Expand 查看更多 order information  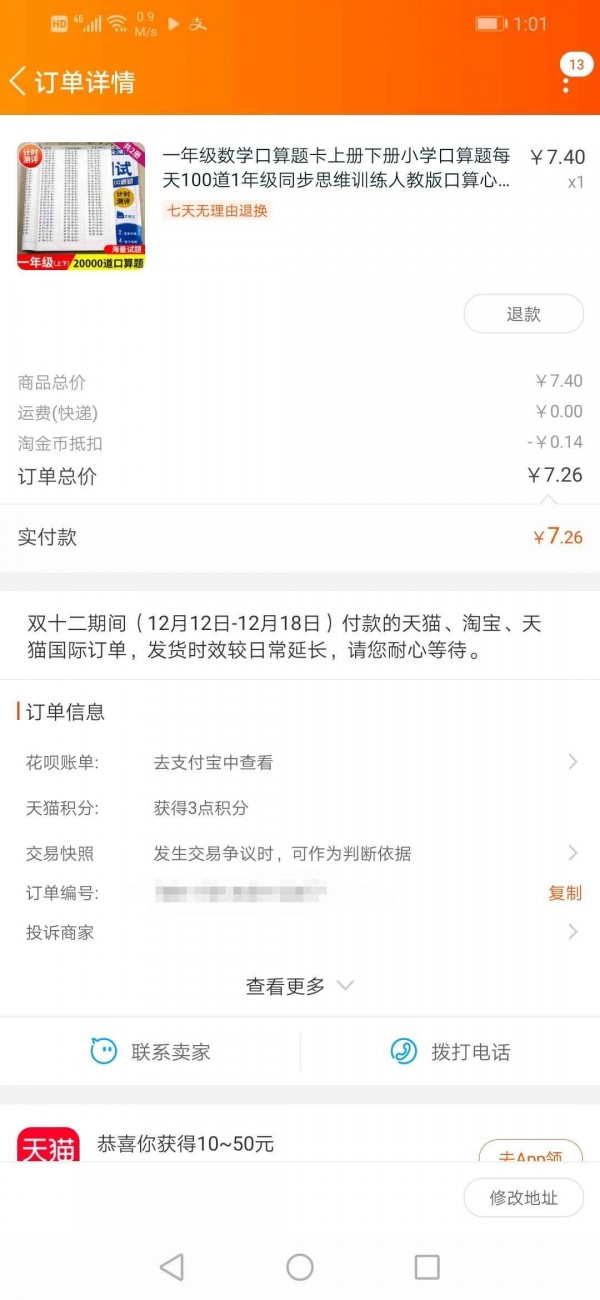pos(300,986)
